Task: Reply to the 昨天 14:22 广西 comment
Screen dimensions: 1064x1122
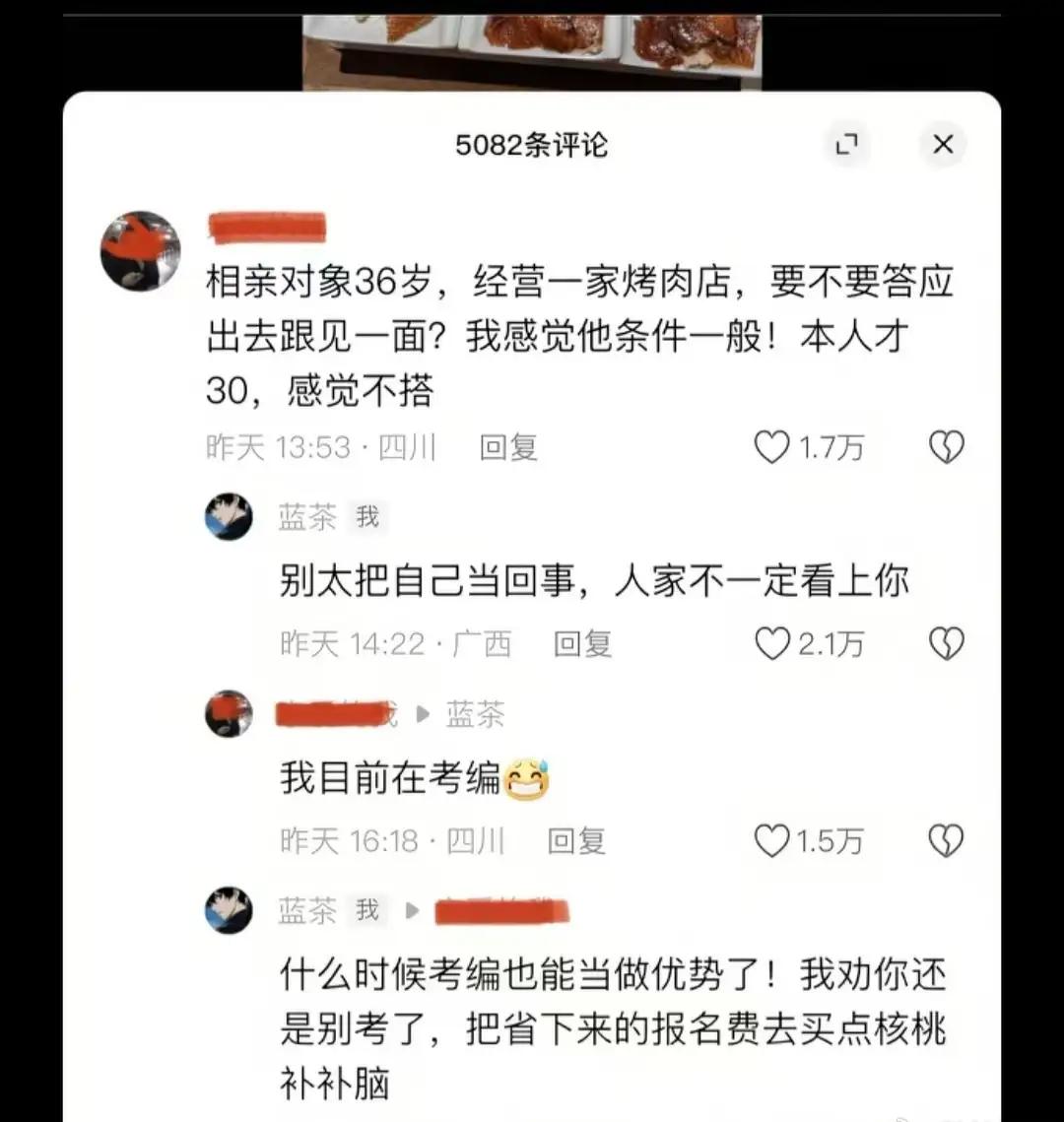Action: coord(583,644)
